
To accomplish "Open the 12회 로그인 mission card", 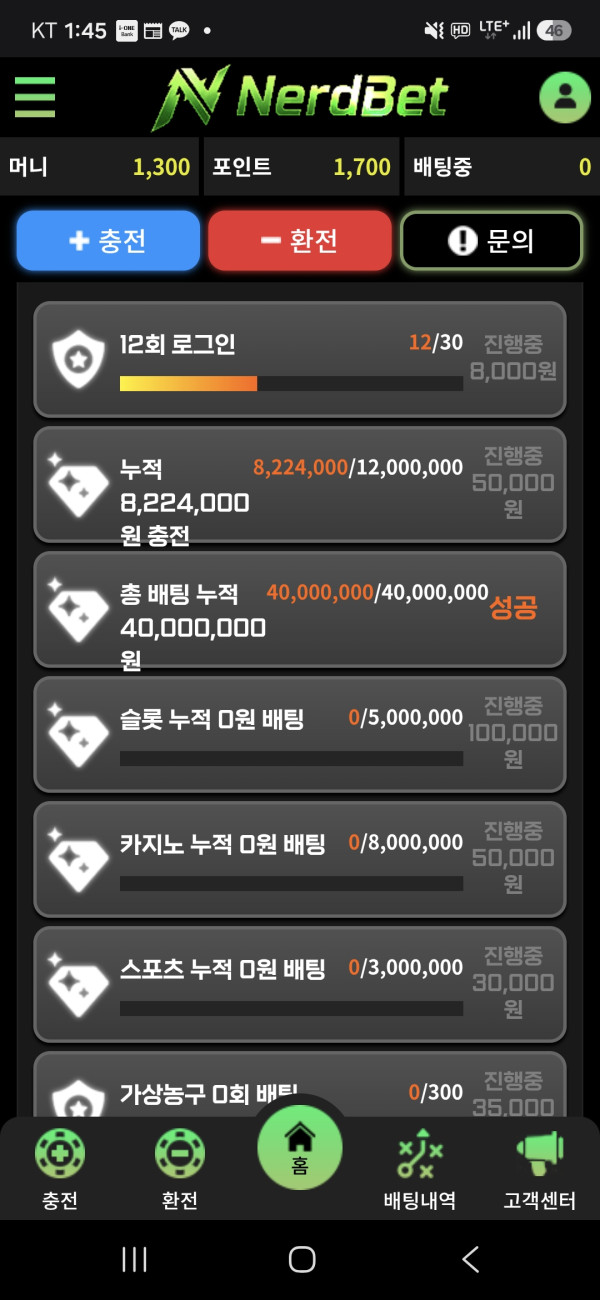I will coord(300,360).
